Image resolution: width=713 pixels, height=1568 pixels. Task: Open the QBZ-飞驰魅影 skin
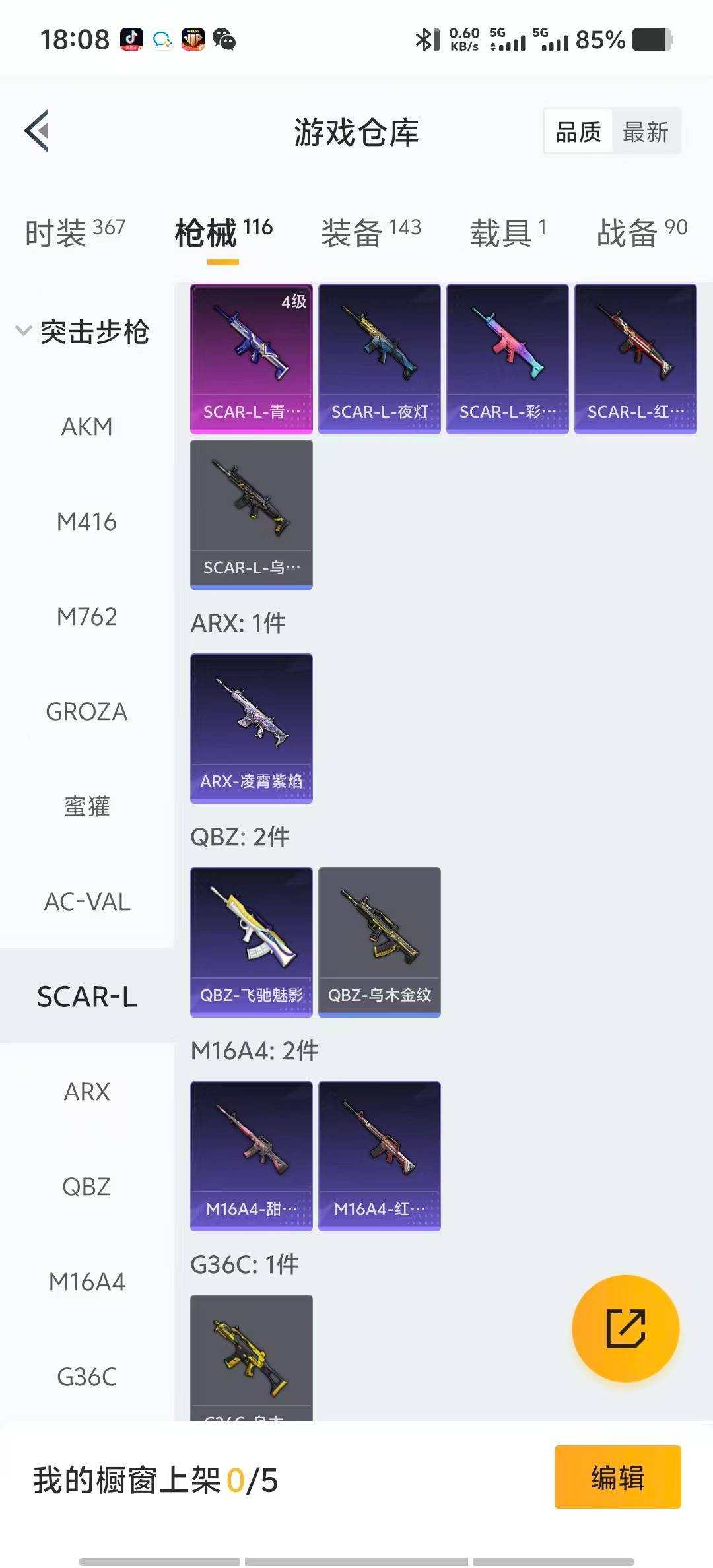[x=251, y=940]
